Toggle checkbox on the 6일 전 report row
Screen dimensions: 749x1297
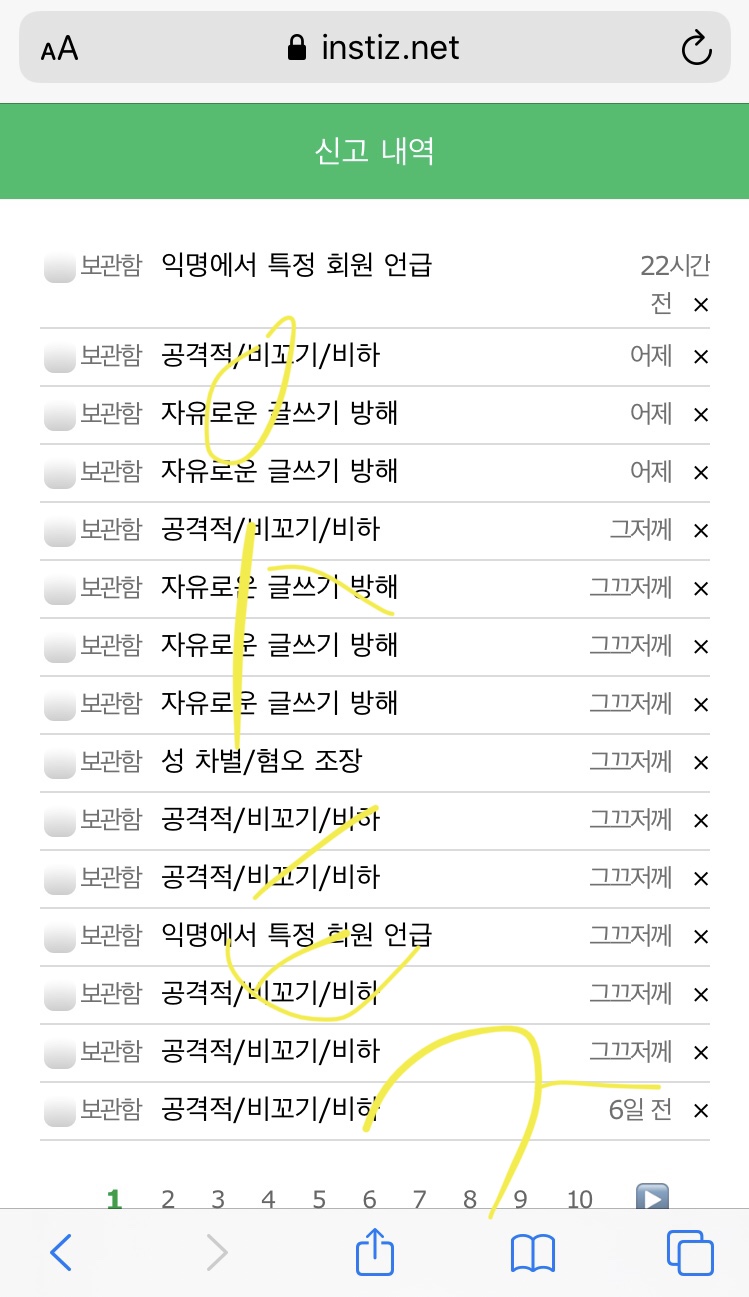58,1109
